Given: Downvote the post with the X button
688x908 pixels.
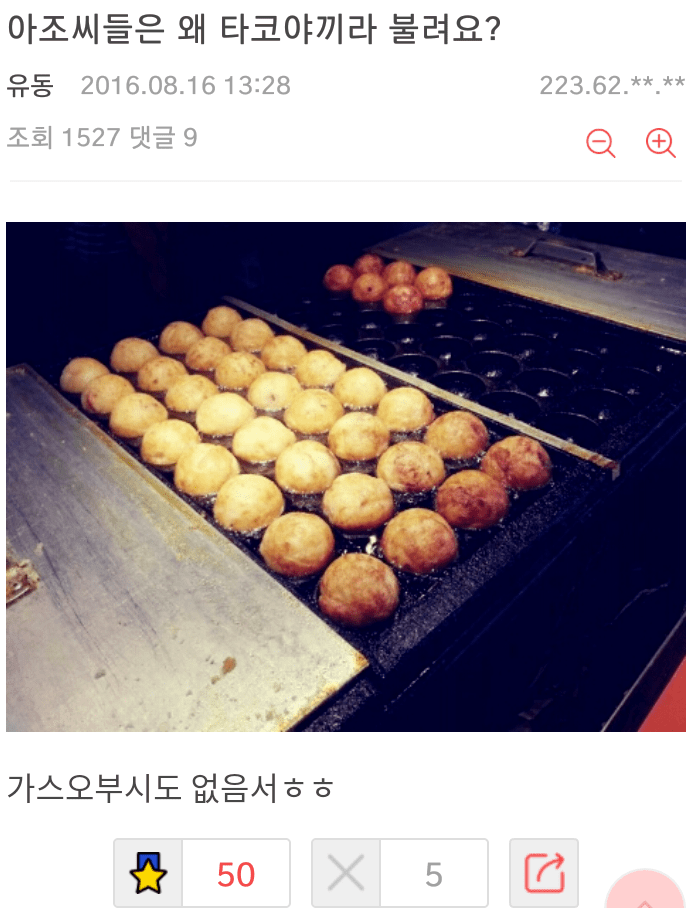Looking at the screenshot, I should (346, 874).
